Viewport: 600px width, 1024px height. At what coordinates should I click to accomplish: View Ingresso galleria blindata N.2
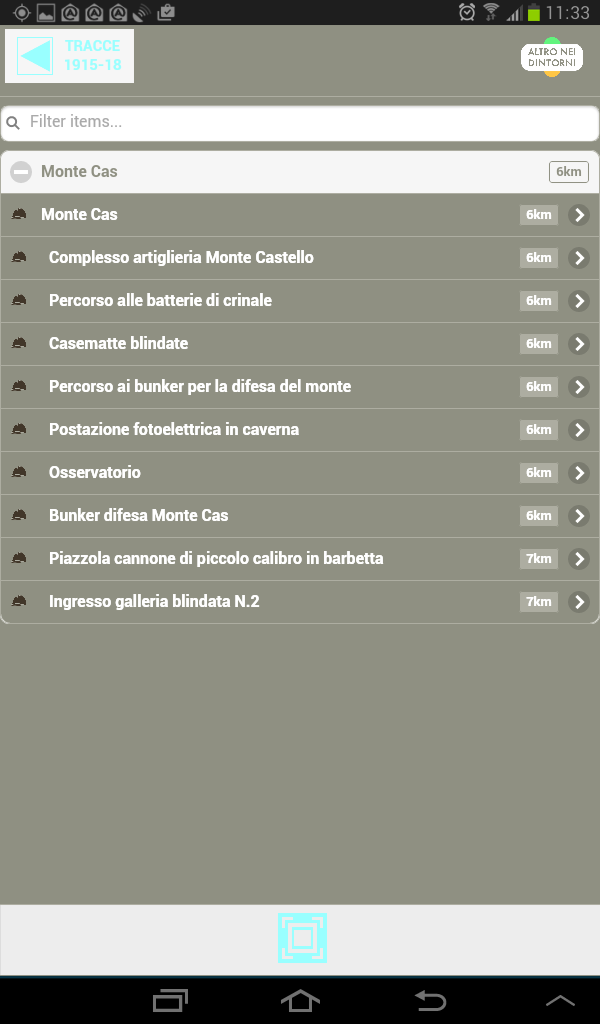pyautogui.click(x=300, y=602)
